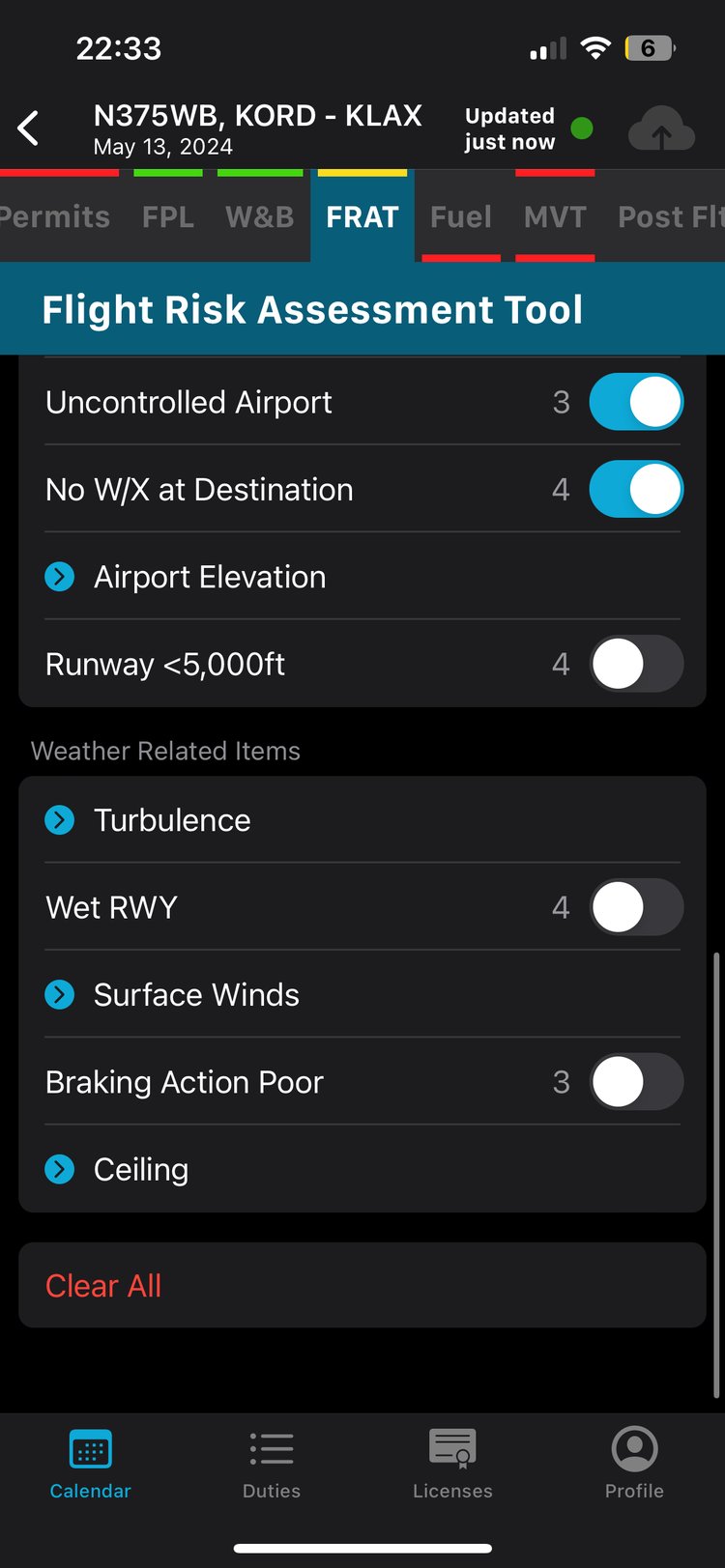Click the green sync status indicator
This screenshot has width=725, height=1568.
pos(581,127)
